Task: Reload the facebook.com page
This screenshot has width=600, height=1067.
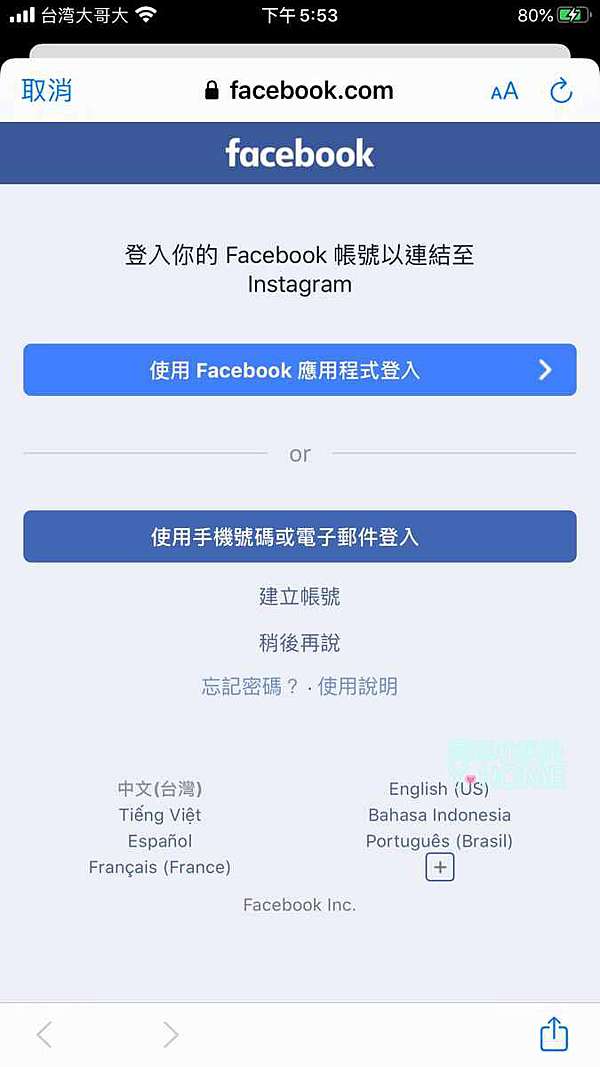Action: pos(561,91)
